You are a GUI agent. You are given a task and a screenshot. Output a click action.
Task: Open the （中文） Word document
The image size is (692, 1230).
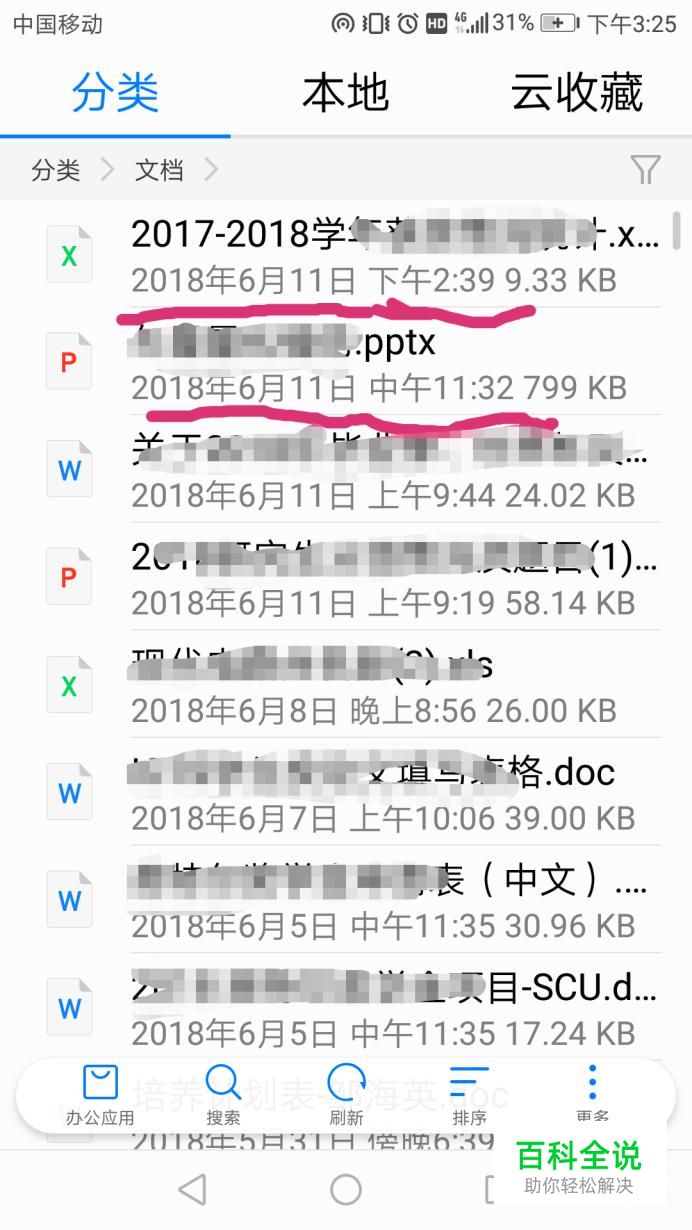pyautogui.click(x=346, y=900)
